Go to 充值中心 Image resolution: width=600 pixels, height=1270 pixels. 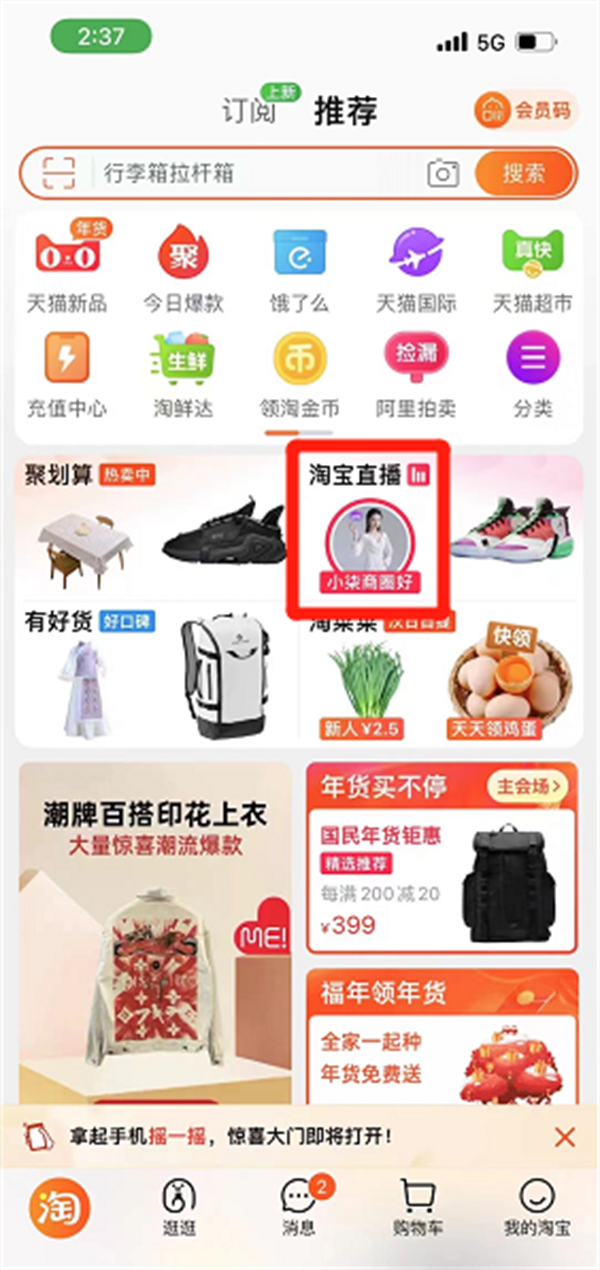[67, 374]
